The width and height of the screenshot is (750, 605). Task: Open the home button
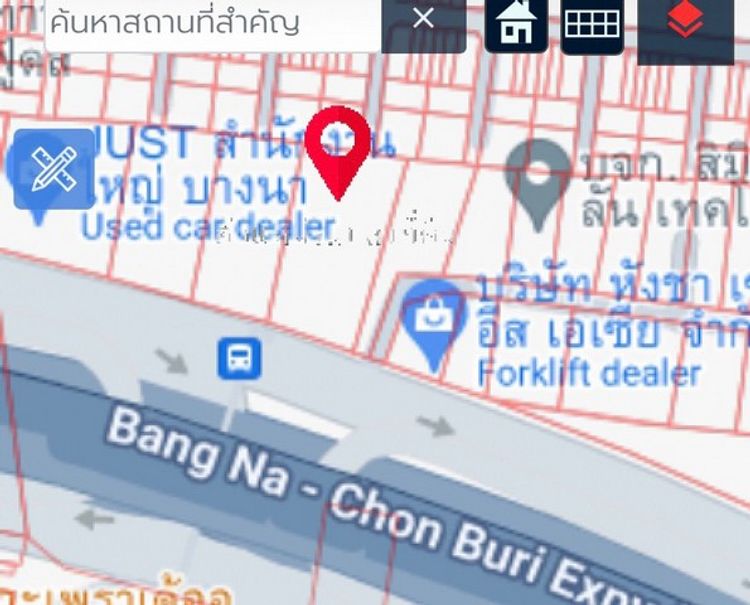(516, 25)
